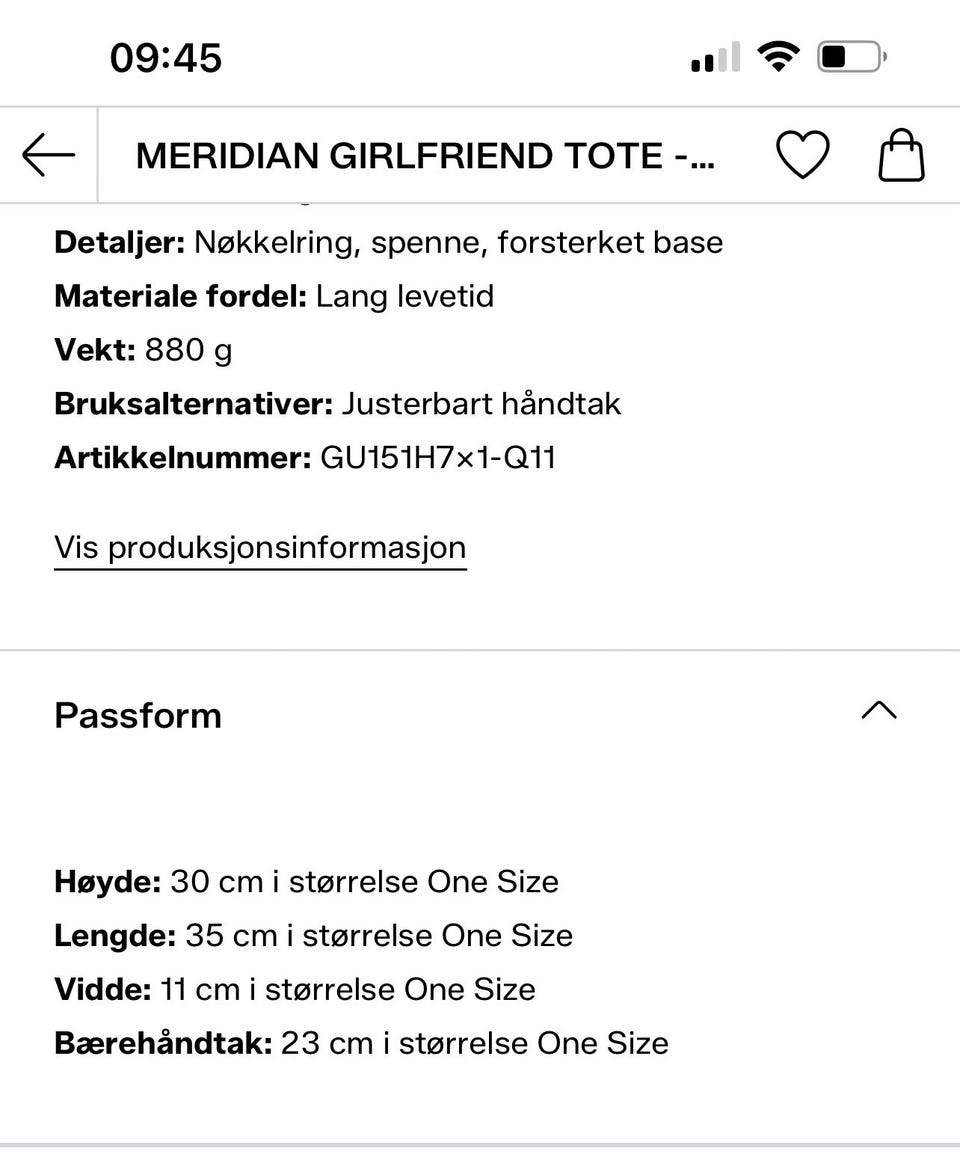View the battery indicator
960x1154 pixels.
click(848, 57)
